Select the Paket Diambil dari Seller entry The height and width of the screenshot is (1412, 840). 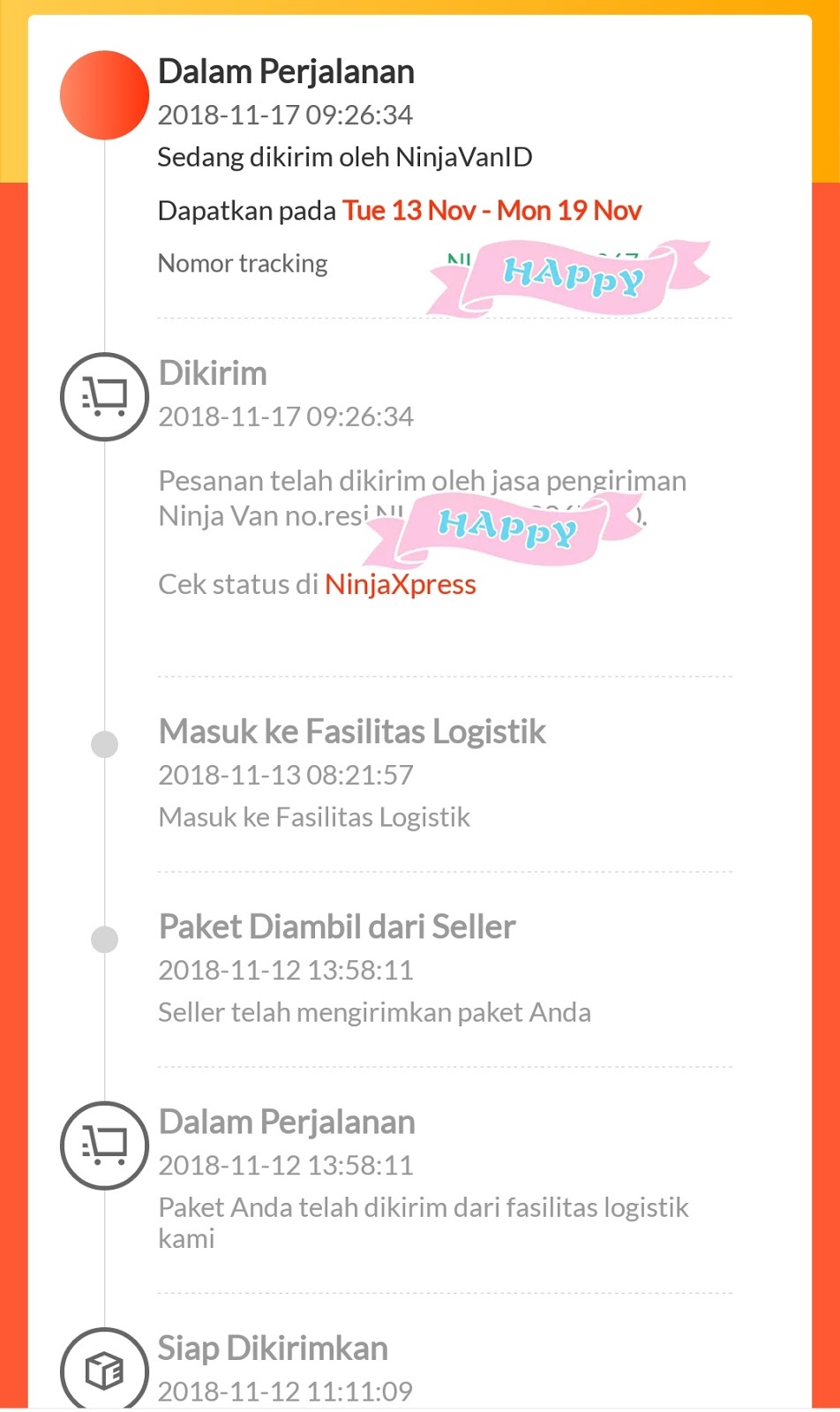(337, 927)
